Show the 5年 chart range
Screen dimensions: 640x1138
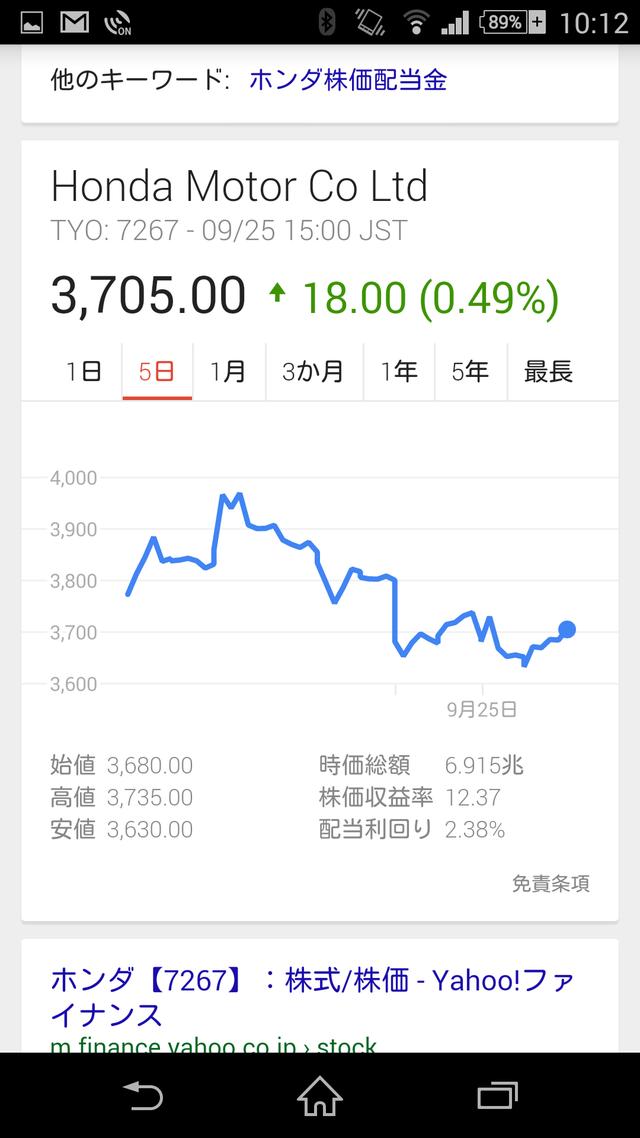tap(470, 372)
